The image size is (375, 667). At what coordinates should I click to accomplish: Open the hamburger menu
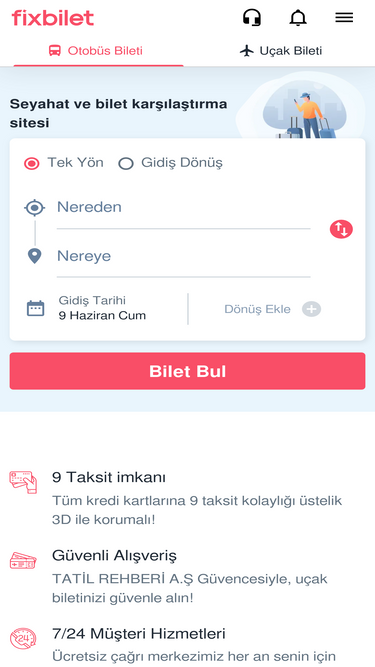(x=344, y=17)
